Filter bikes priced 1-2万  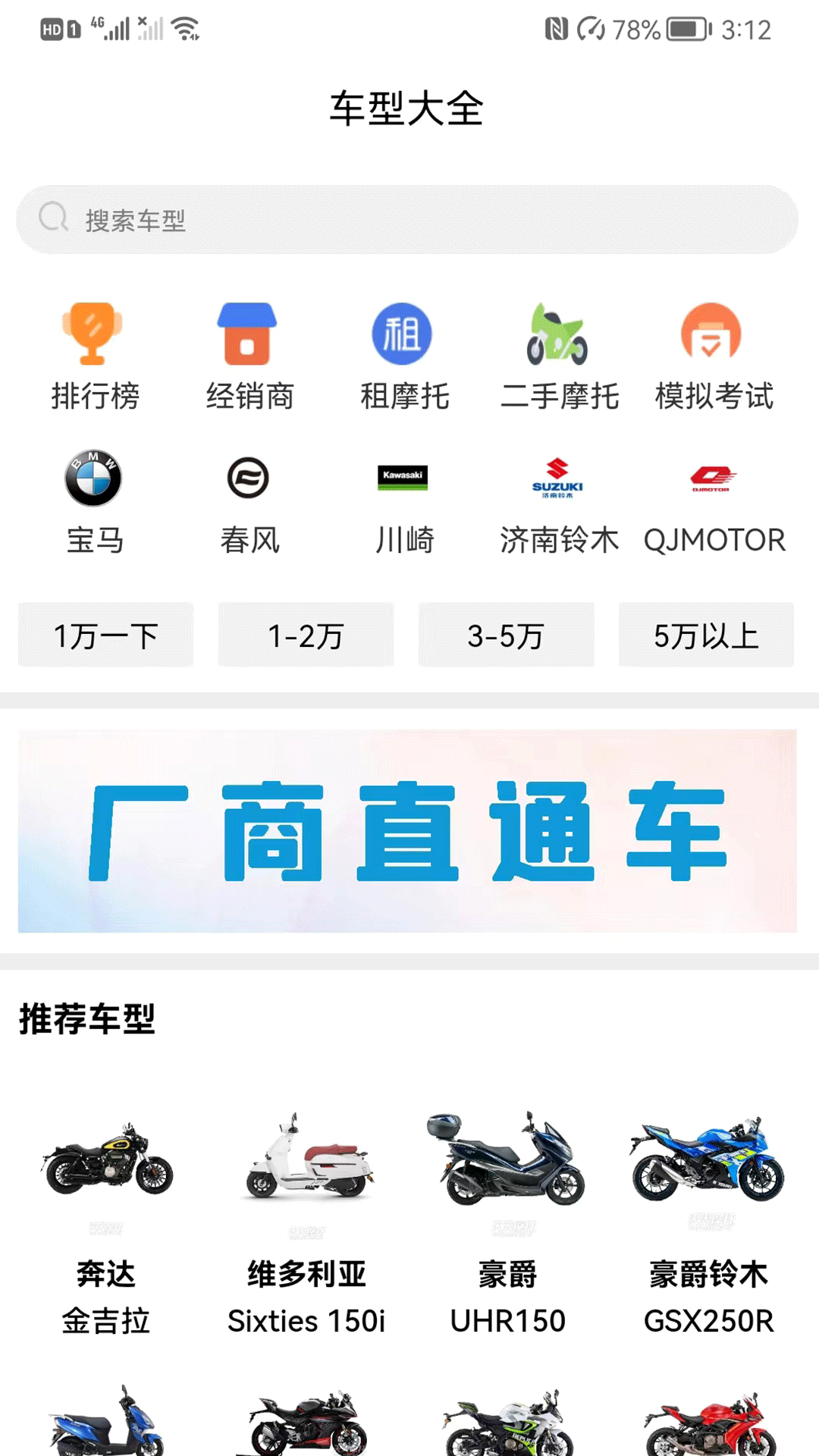coord(306,635)
